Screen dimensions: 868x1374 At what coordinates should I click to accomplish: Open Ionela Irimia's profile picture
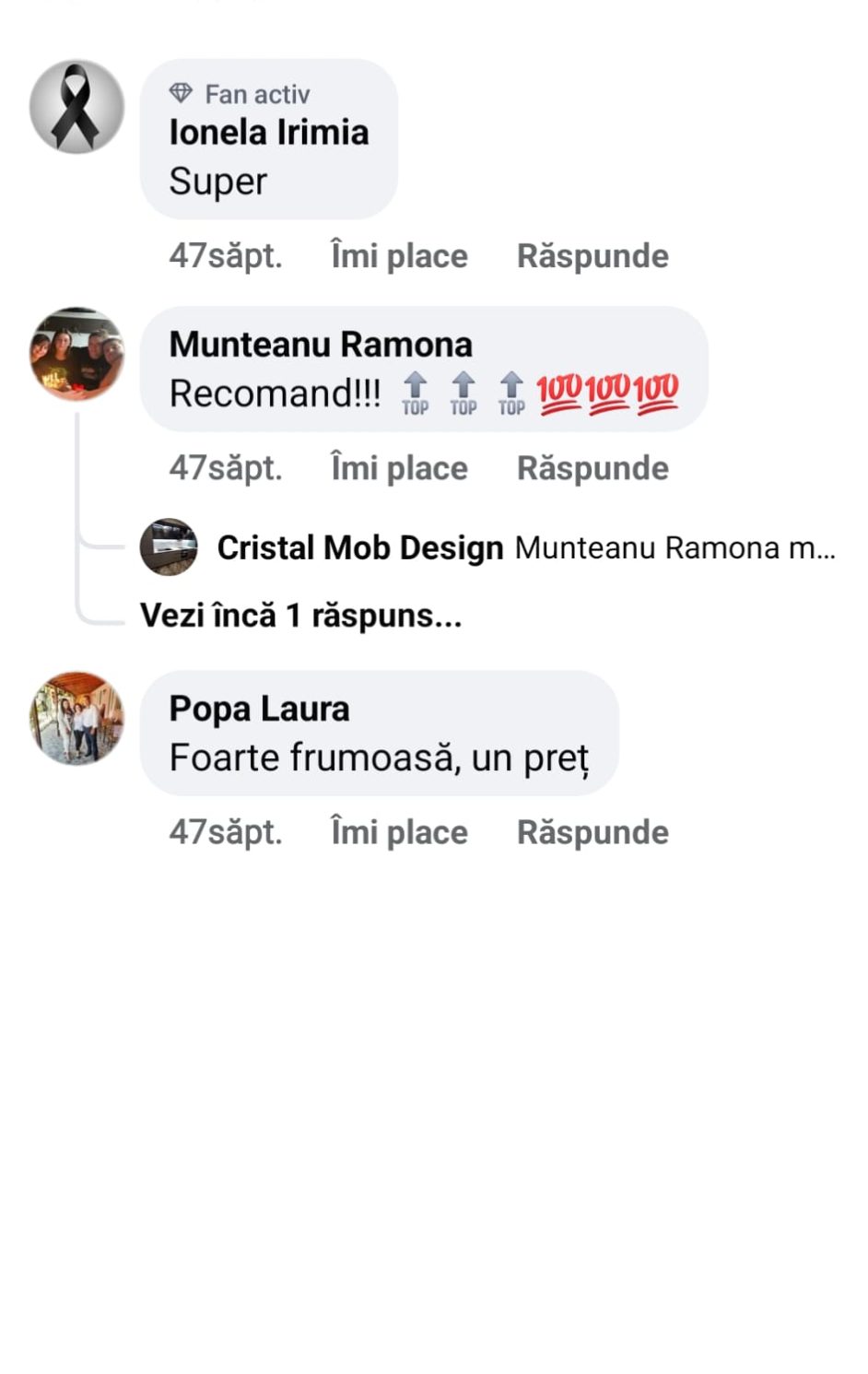coord(77,107)
